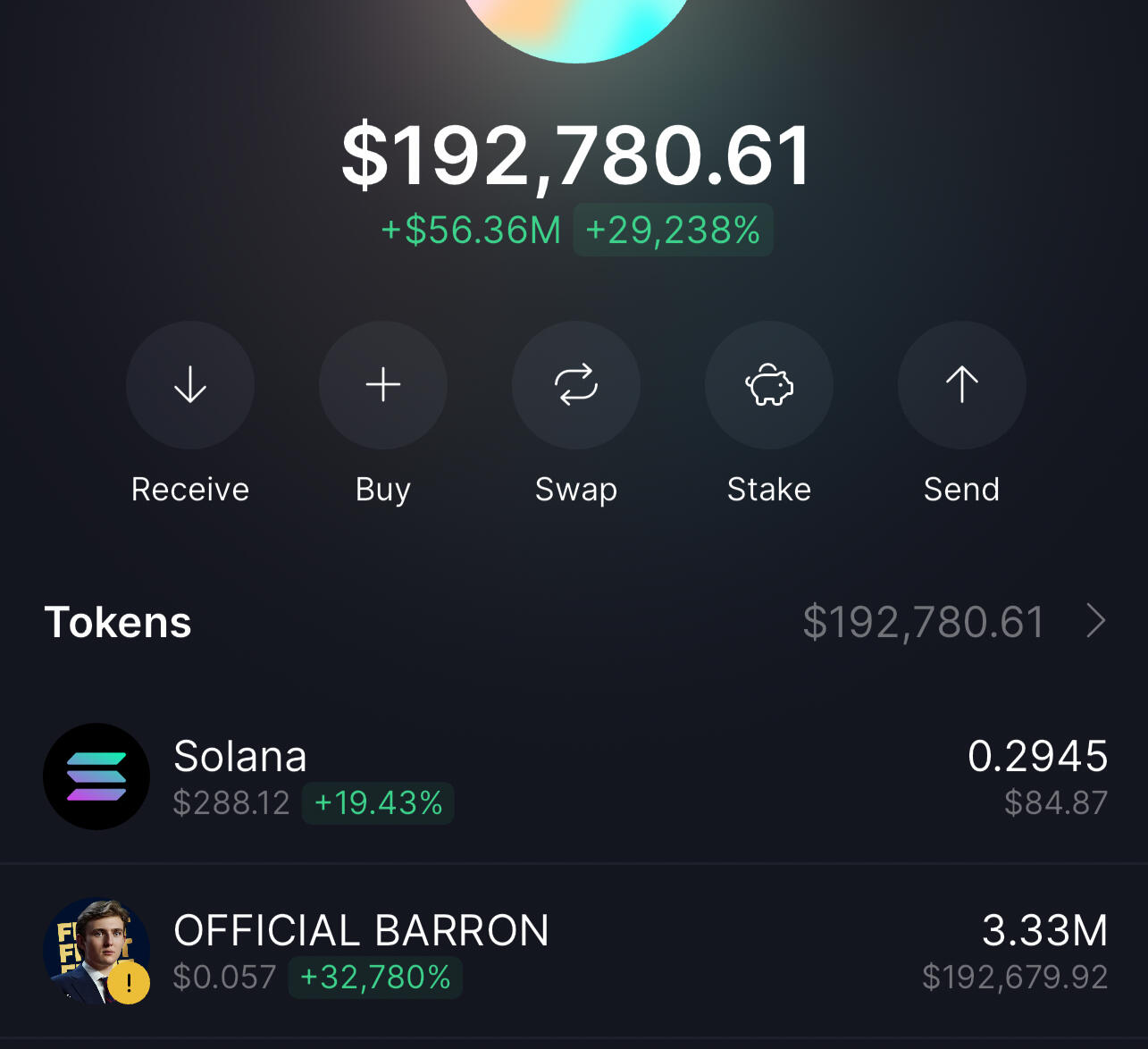The height and width of the screenshot is (1049, 1148).
Task: Open the Stake option
Action: tap(769, 385)
